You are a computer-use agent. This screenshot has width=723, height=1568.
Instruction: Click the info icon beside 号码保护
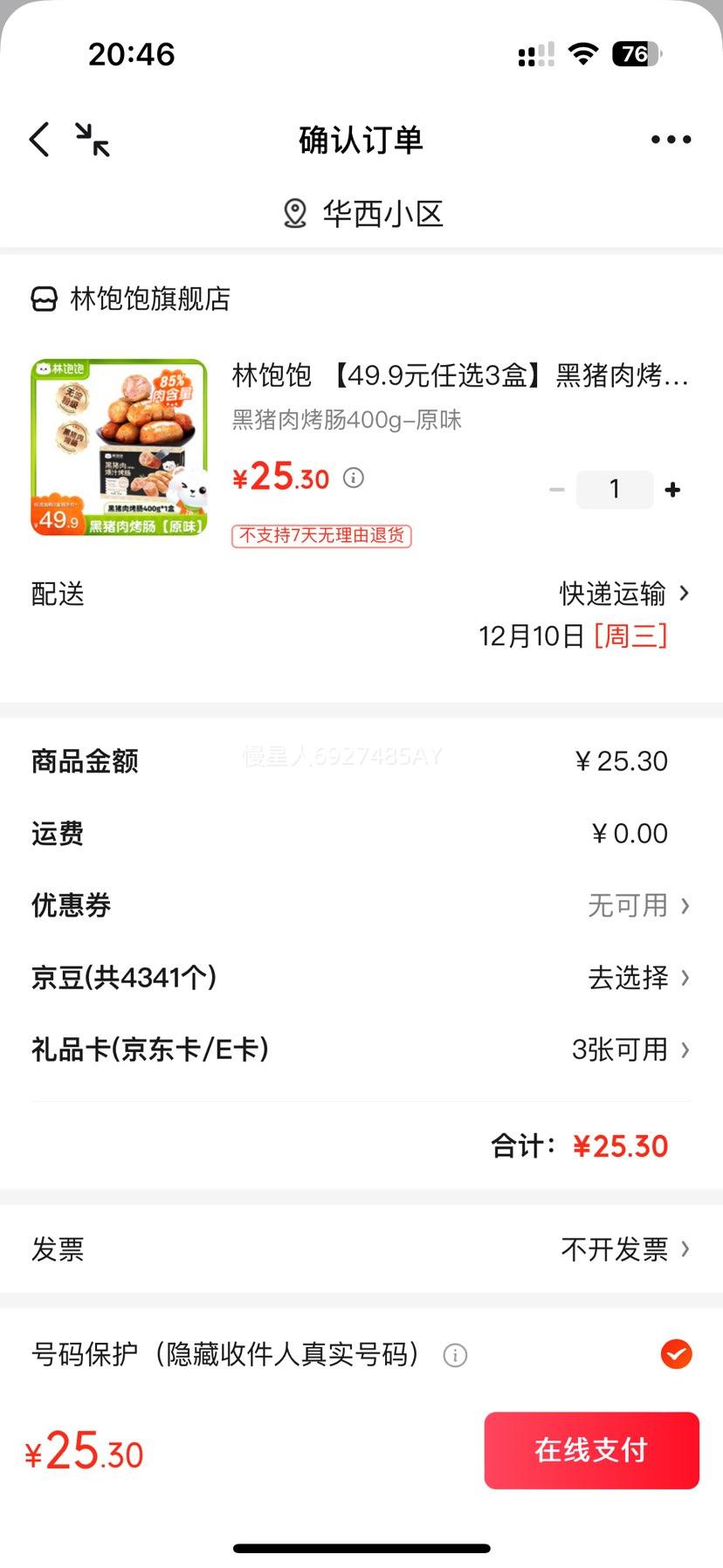click(x=453, y=1354)
